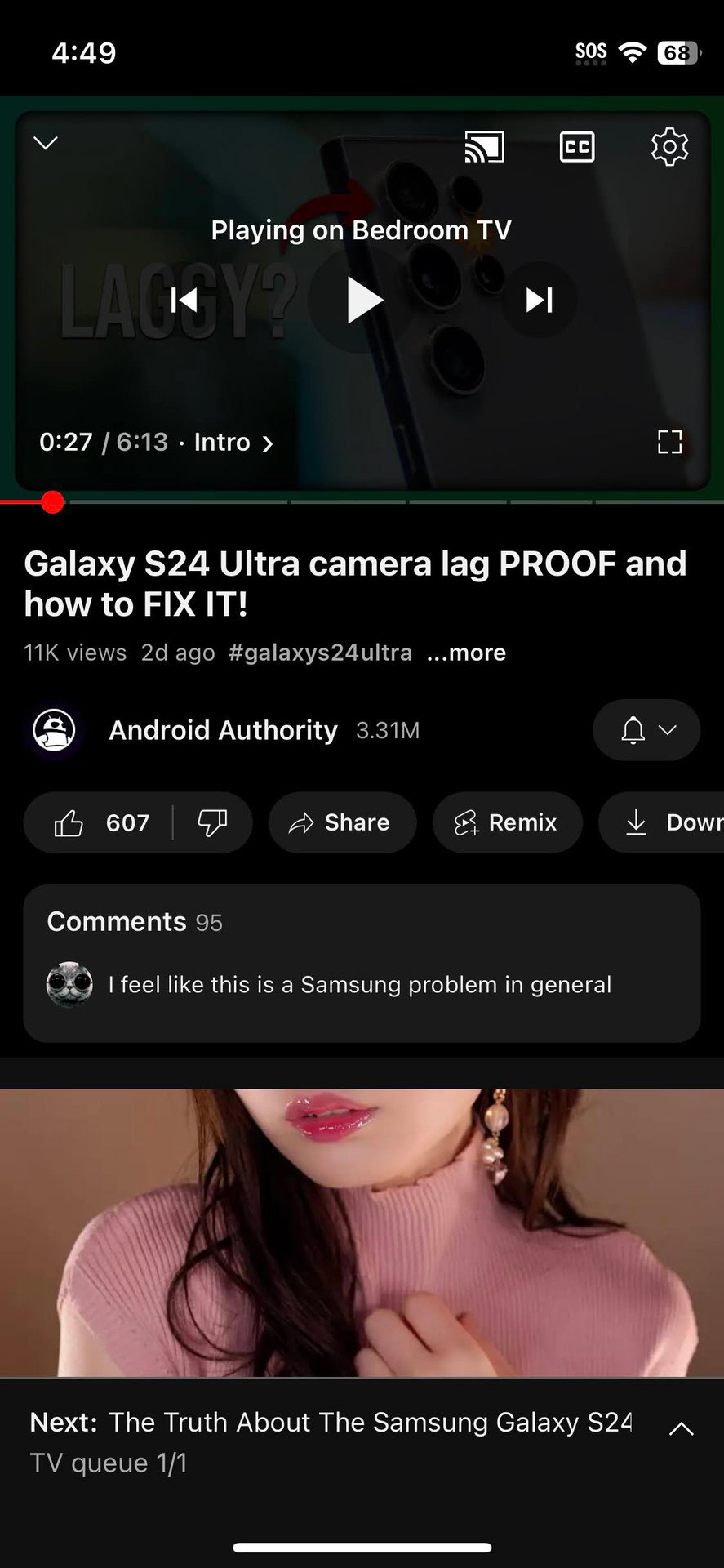
Task: Open the Comments section
Action: tap(362, 962)
